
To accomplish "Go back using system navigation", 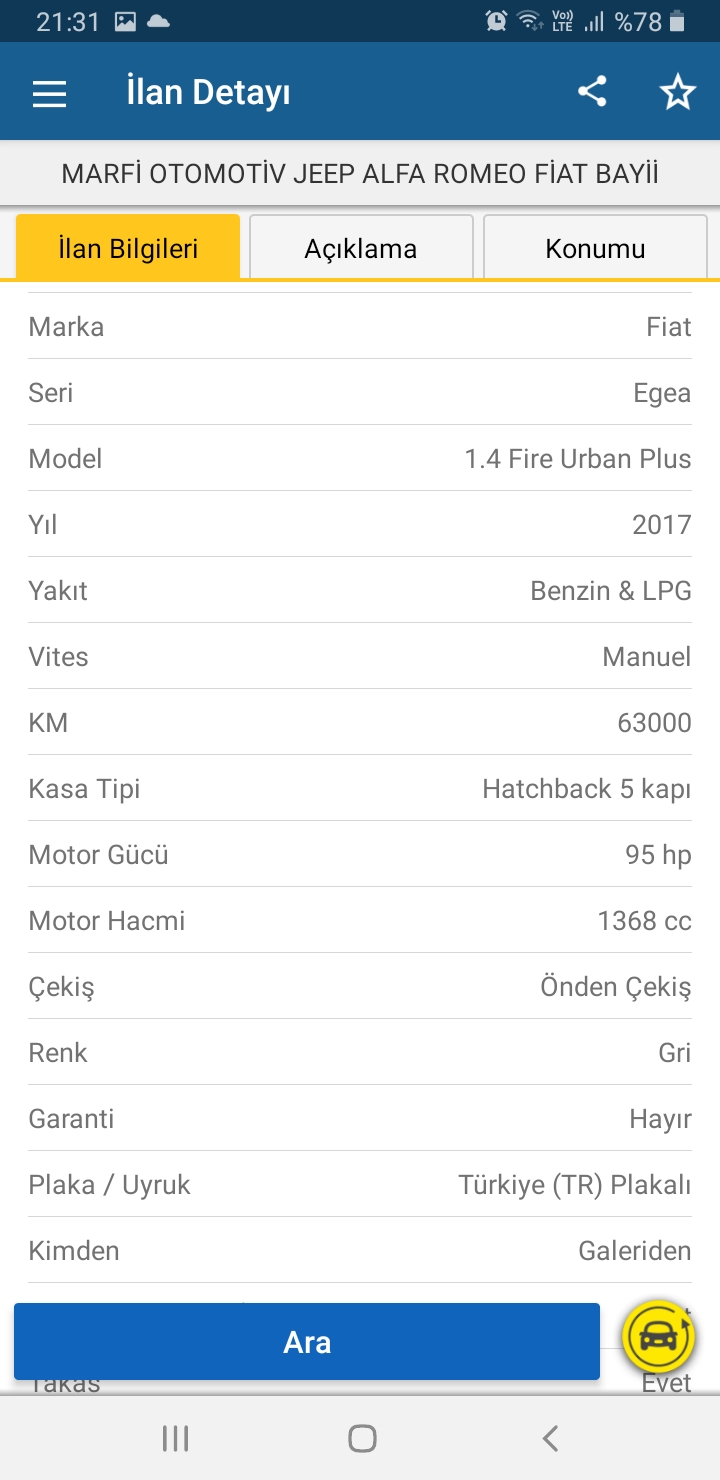I will pos(549,1438).
